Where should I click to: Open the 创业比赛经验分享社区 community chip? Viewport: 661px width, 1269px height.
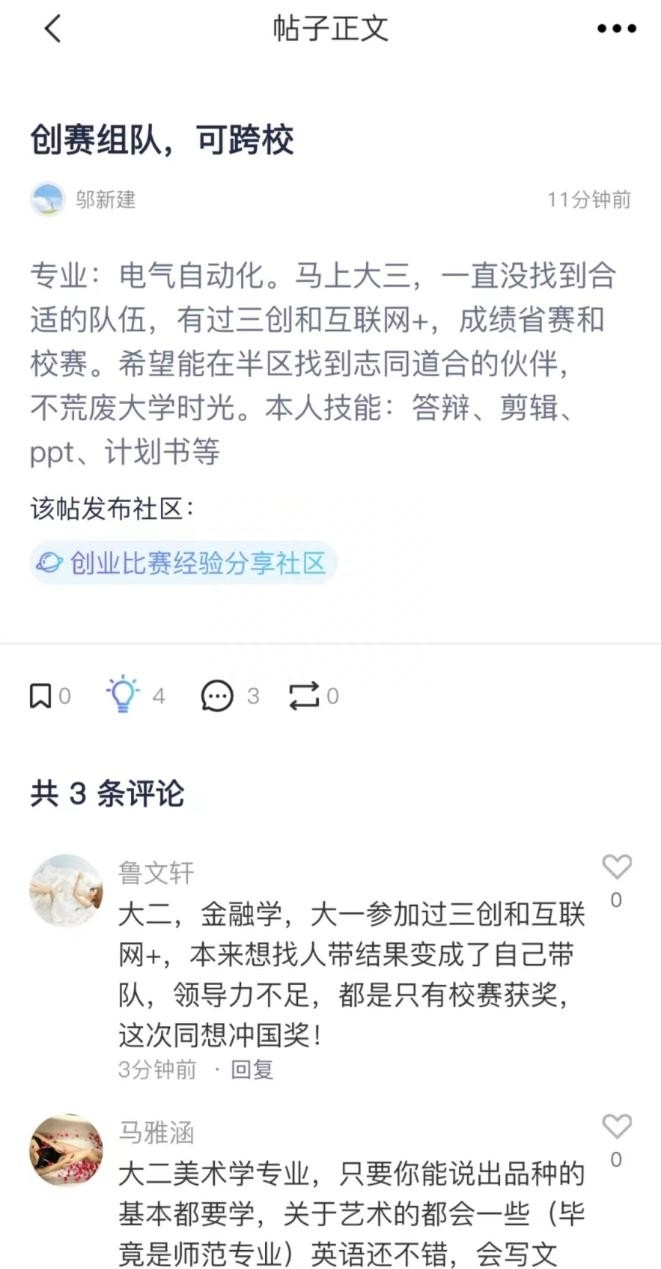coord(183,563)
